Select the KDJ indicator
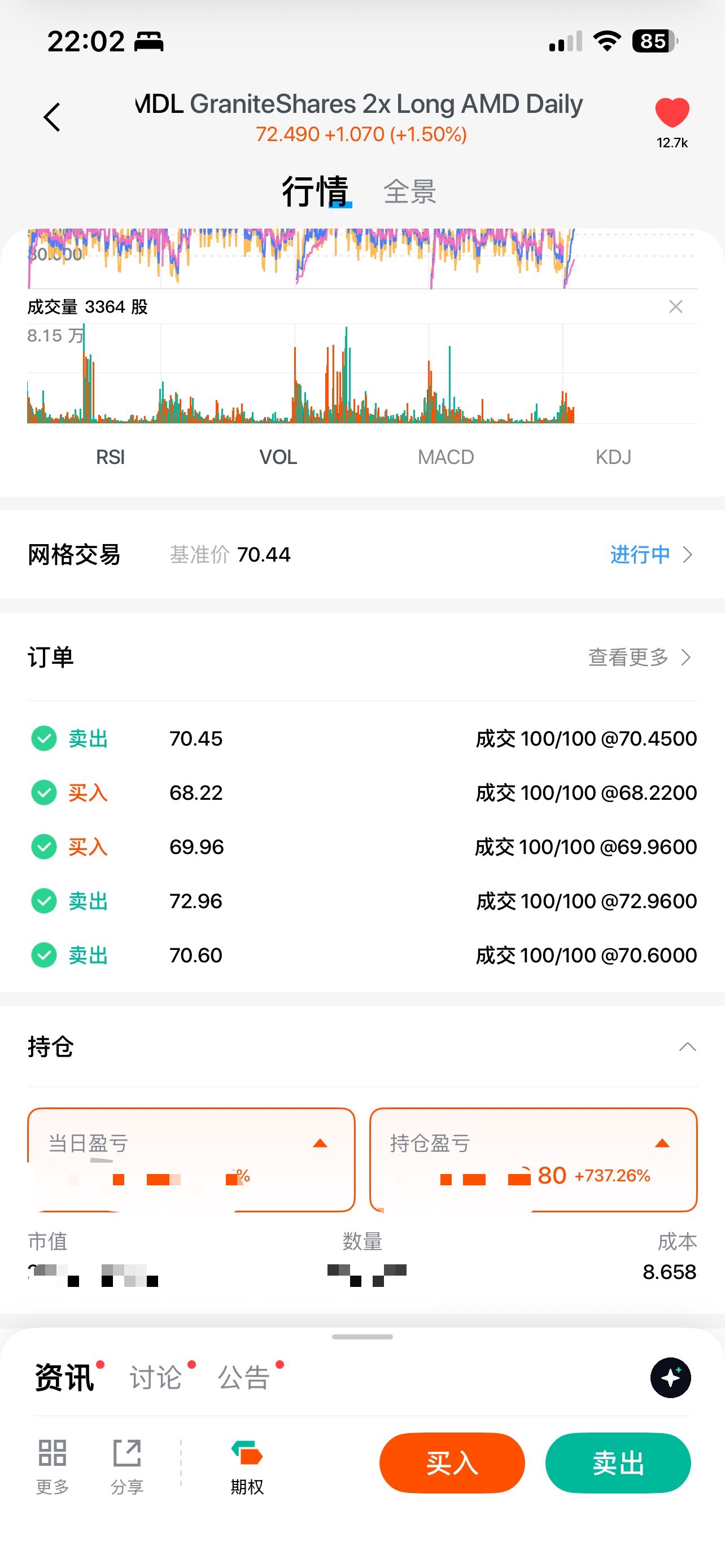 coord(613,457)
